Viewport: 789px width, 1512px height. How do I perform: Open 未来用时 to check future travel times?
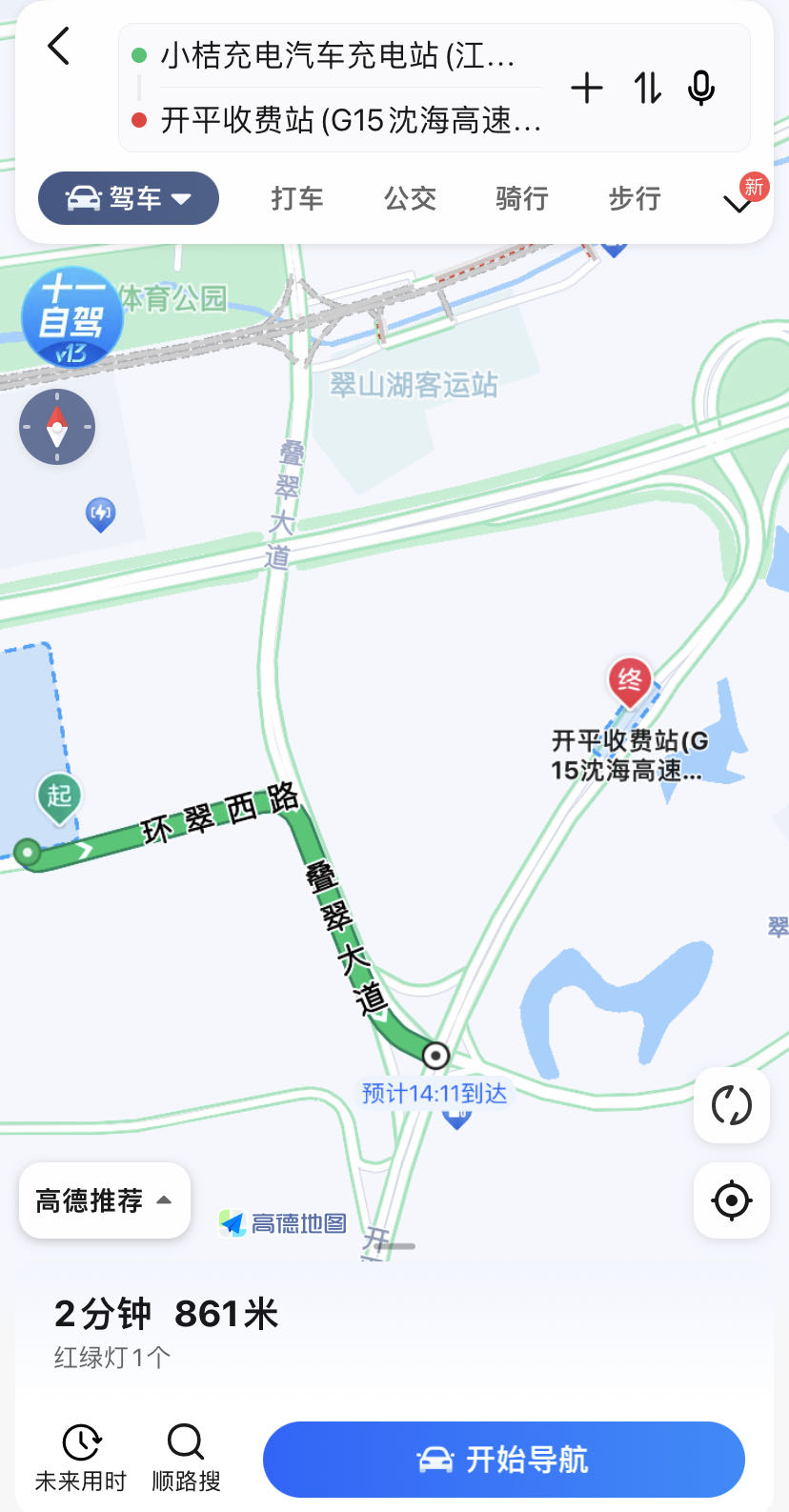pyautogui.click(x=82, y=1458)
